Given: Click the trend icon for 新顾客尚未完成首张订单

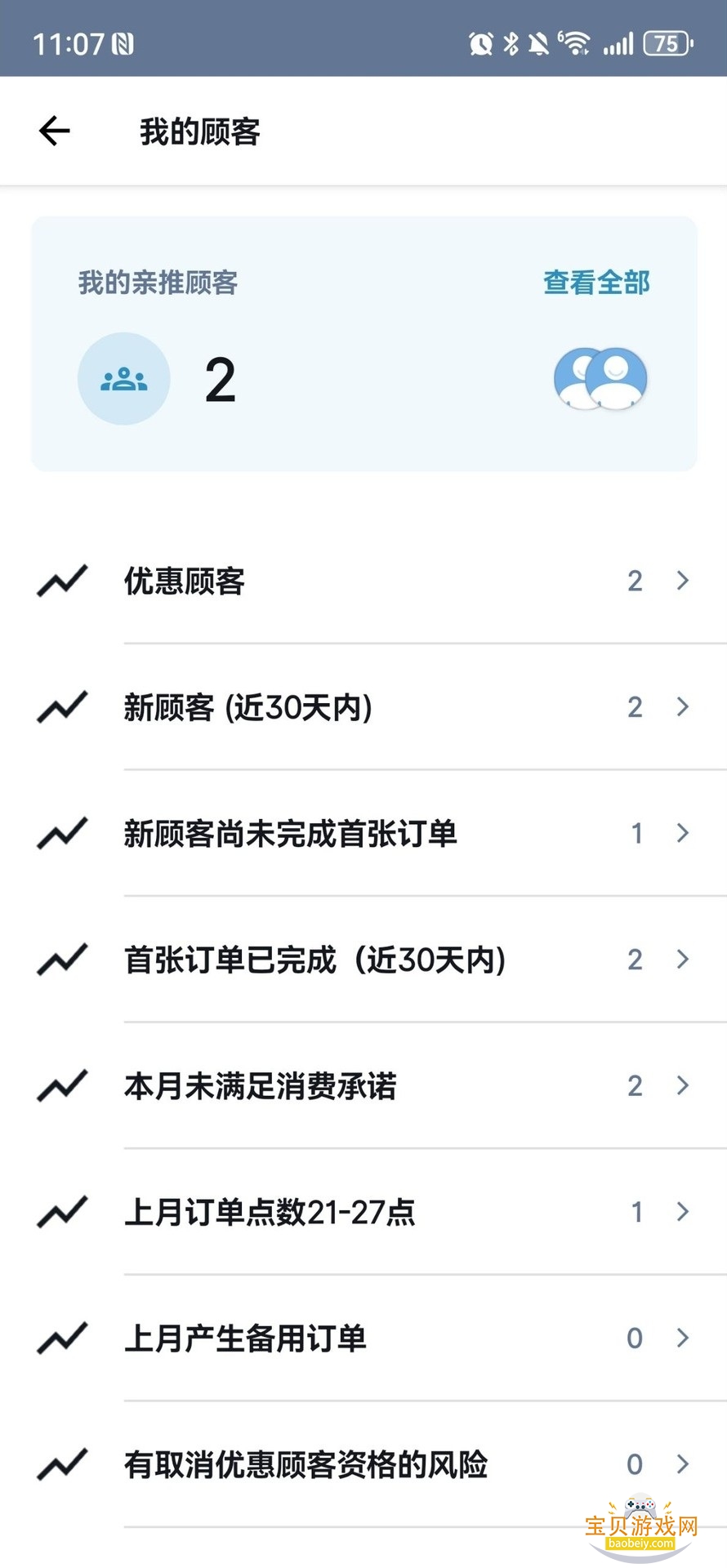Looking at the screenshot, I should pos(63,834).
